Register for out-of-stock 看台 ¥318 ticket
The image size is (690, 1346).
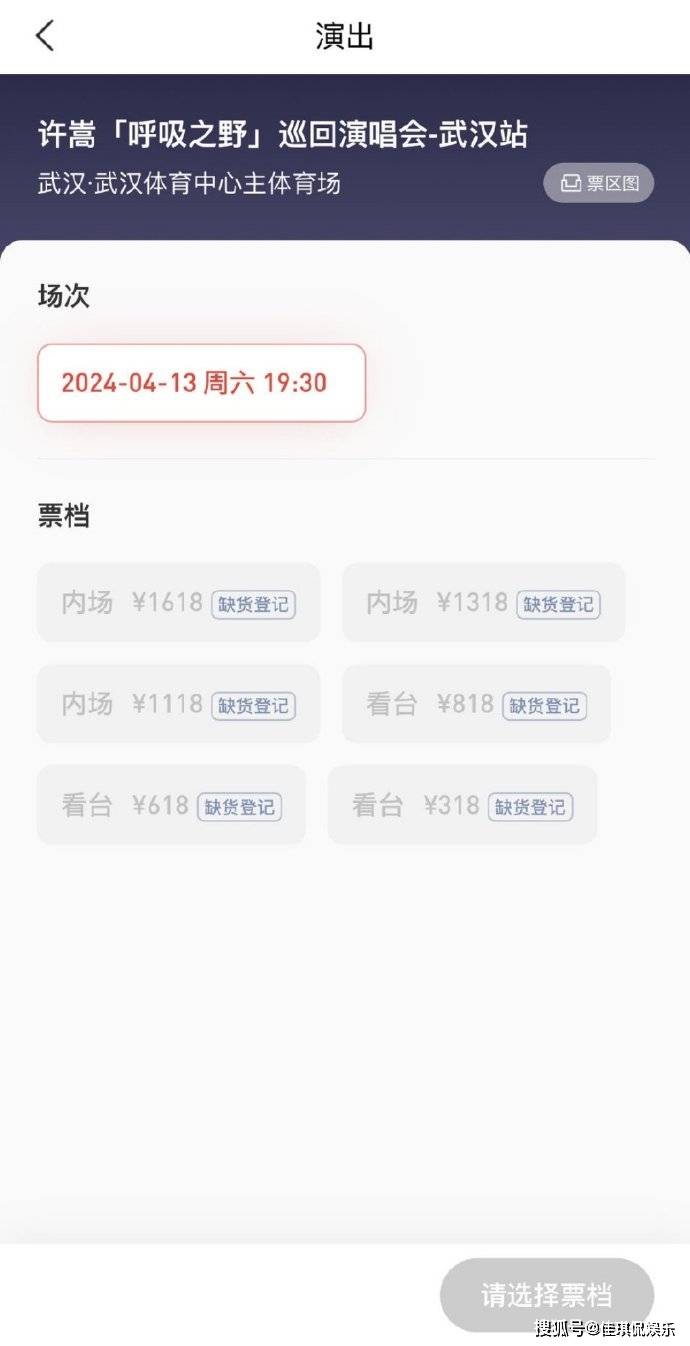point(530,807)
